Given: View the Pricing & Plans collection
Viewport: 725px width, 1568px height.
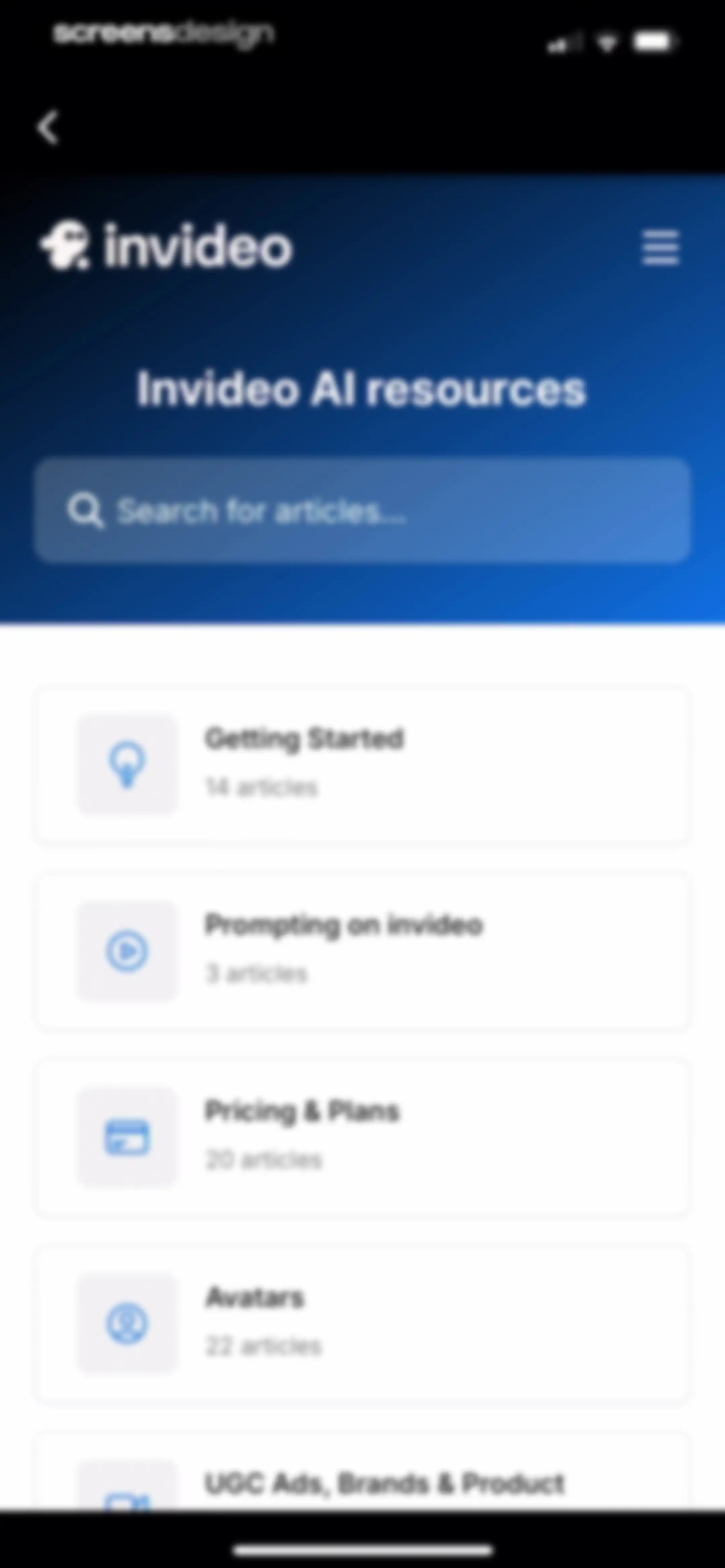Looking at the screenshot, I should coord(362,1137).
